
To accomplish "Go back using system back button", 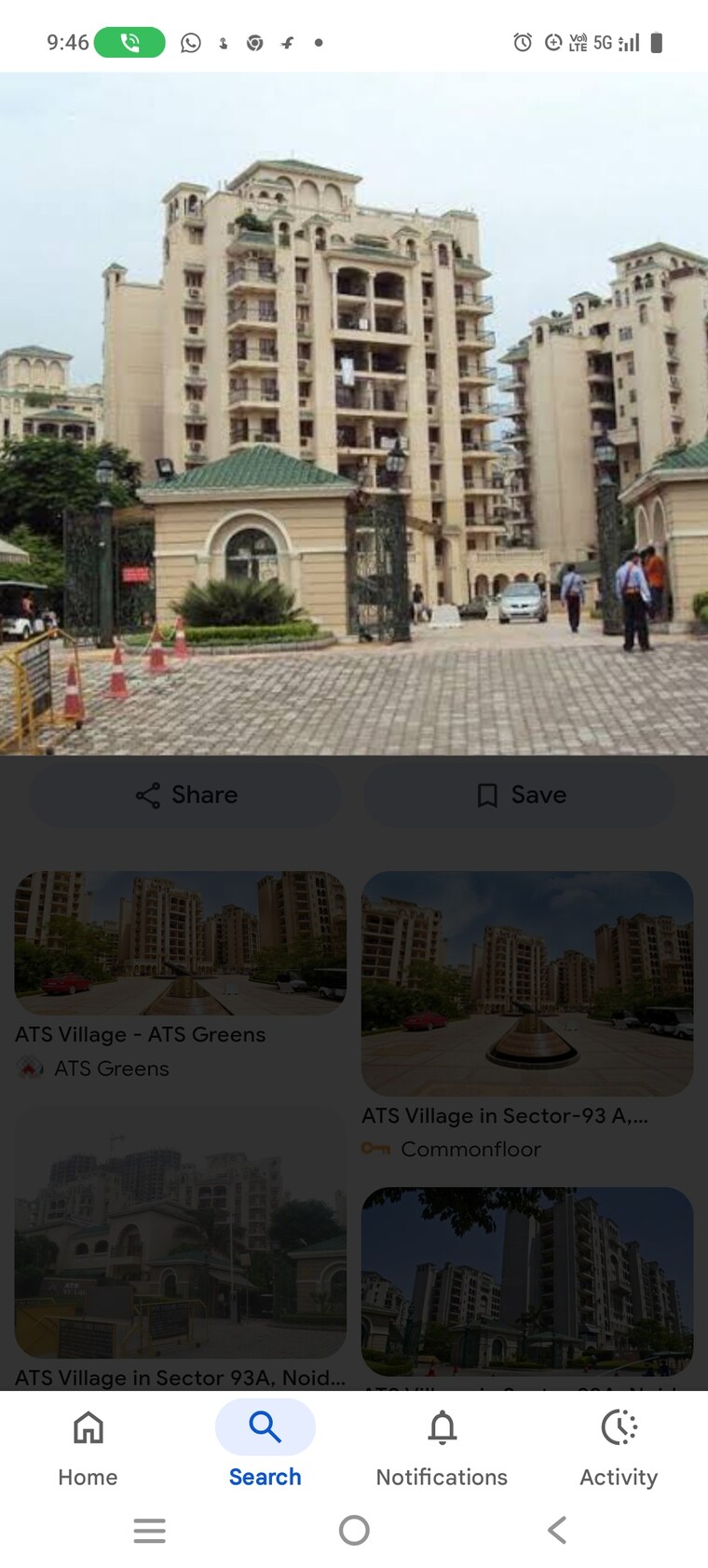I will click(x=556, y=1530).
